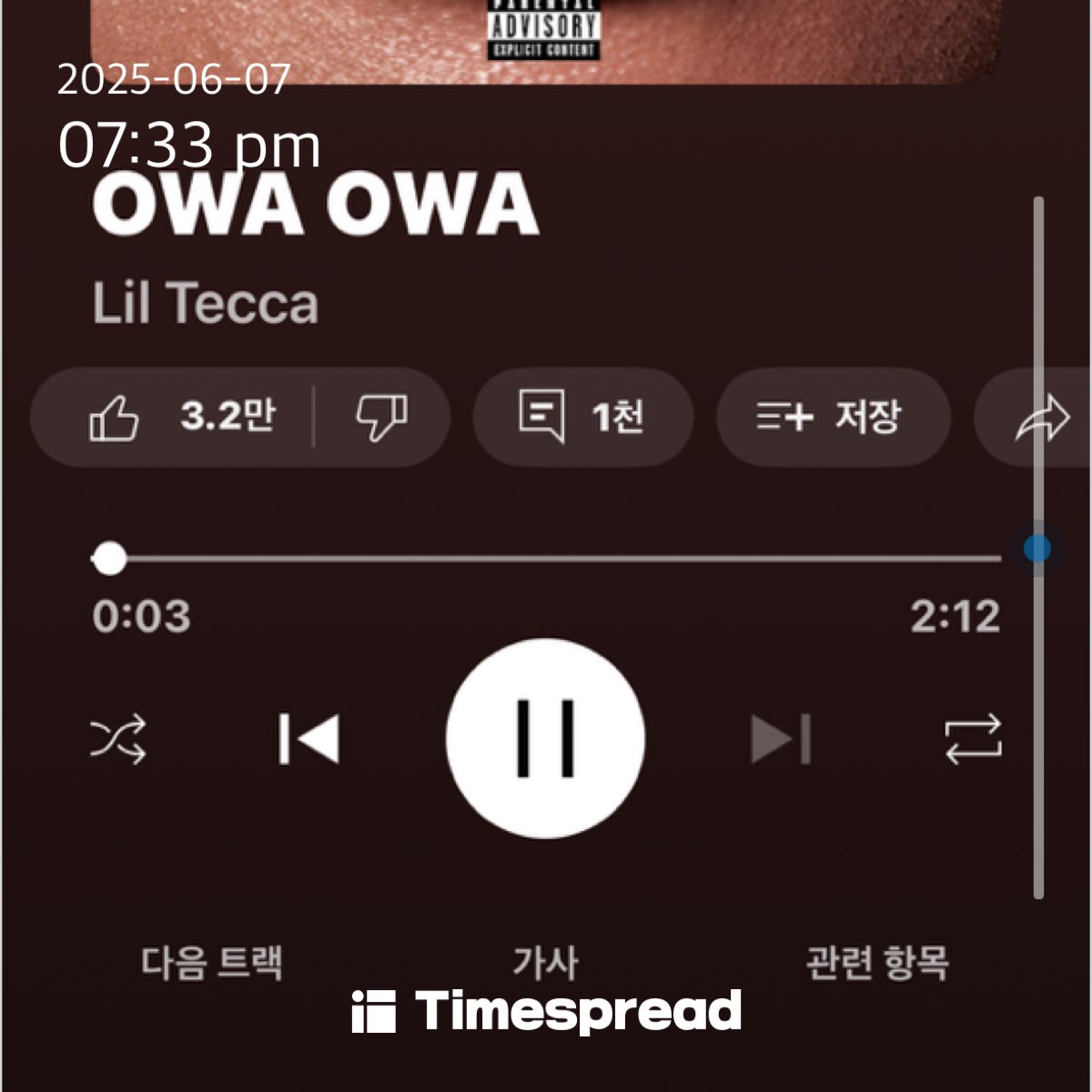Image resolution: width=1092 pixels, height=1092 pixels.
Task: Share this song via arrow icon
Action: tap(1042, 418)
